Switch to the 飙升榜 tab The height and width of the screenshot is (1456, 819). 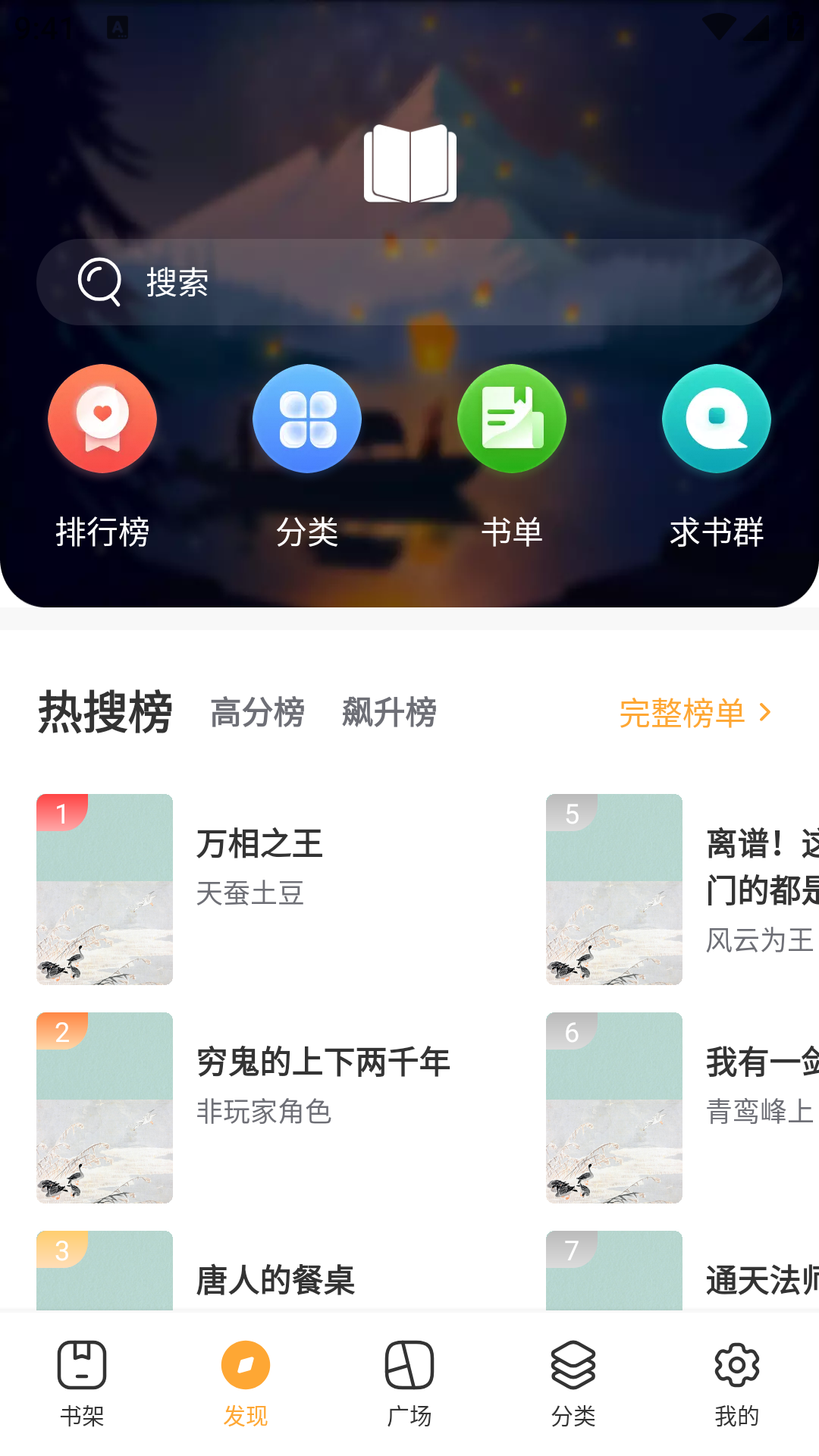389,713
